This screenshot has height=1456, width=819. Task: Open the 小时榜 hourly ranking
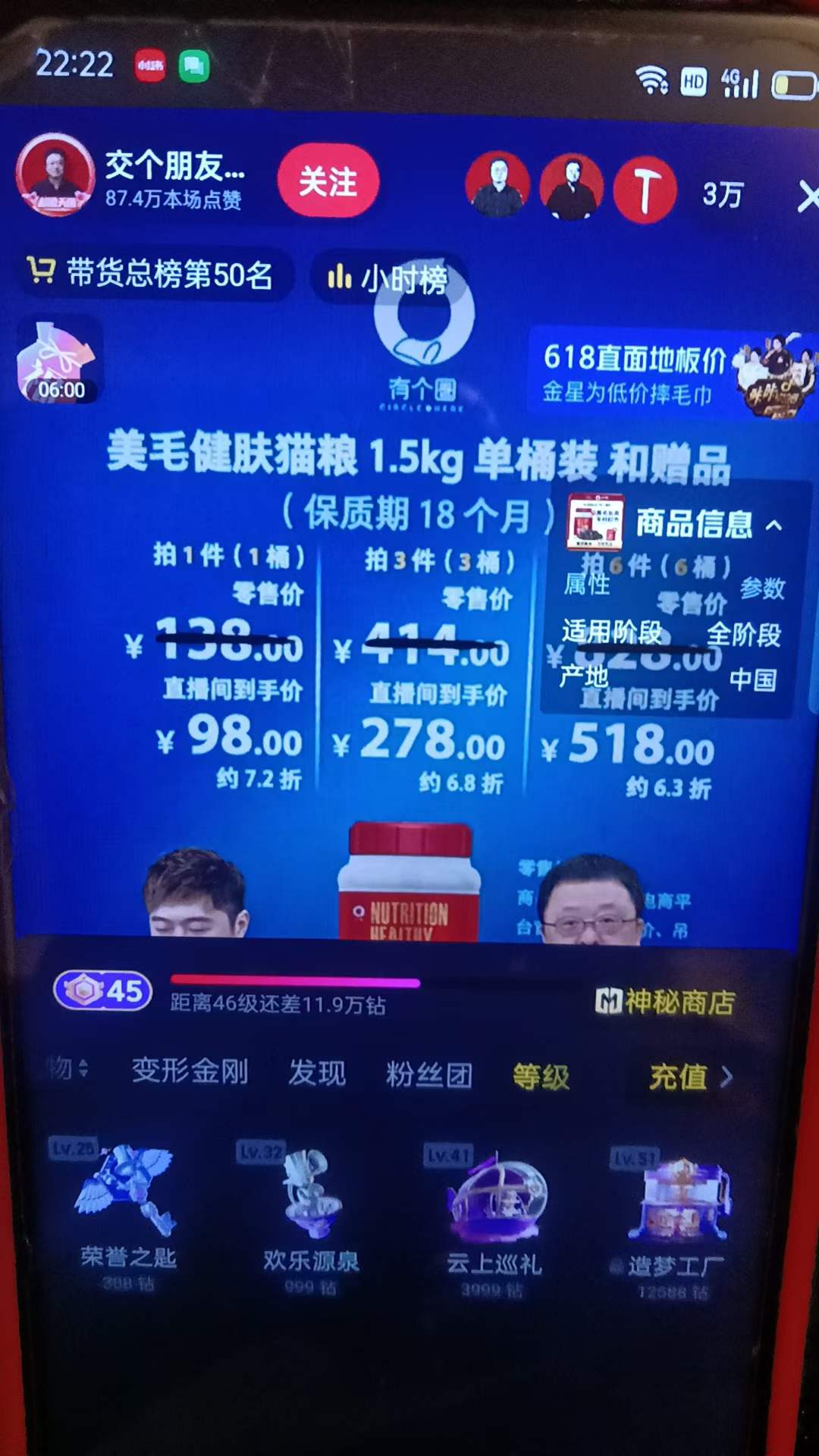click(387, 279)
